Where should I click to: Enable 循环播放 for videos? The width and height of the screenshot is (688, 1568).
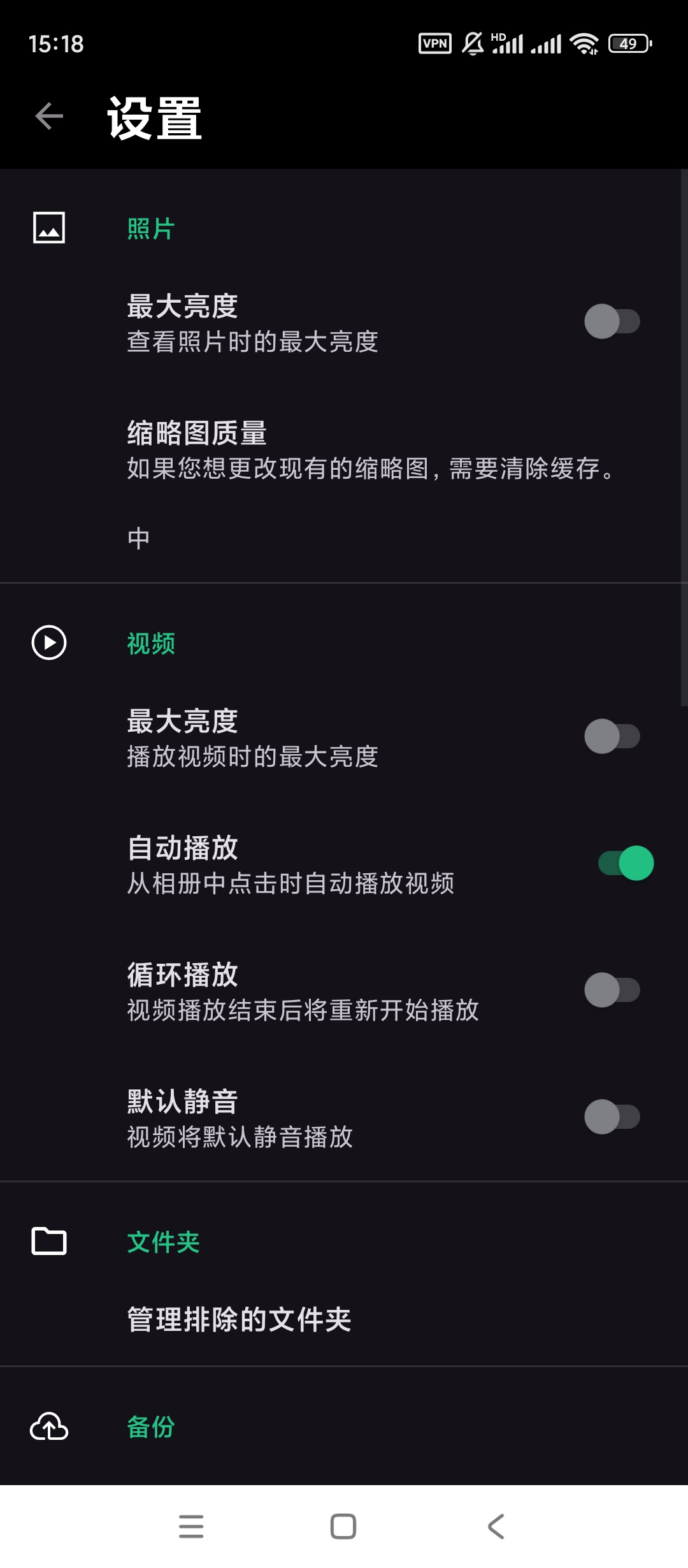(x=612, y=991)
